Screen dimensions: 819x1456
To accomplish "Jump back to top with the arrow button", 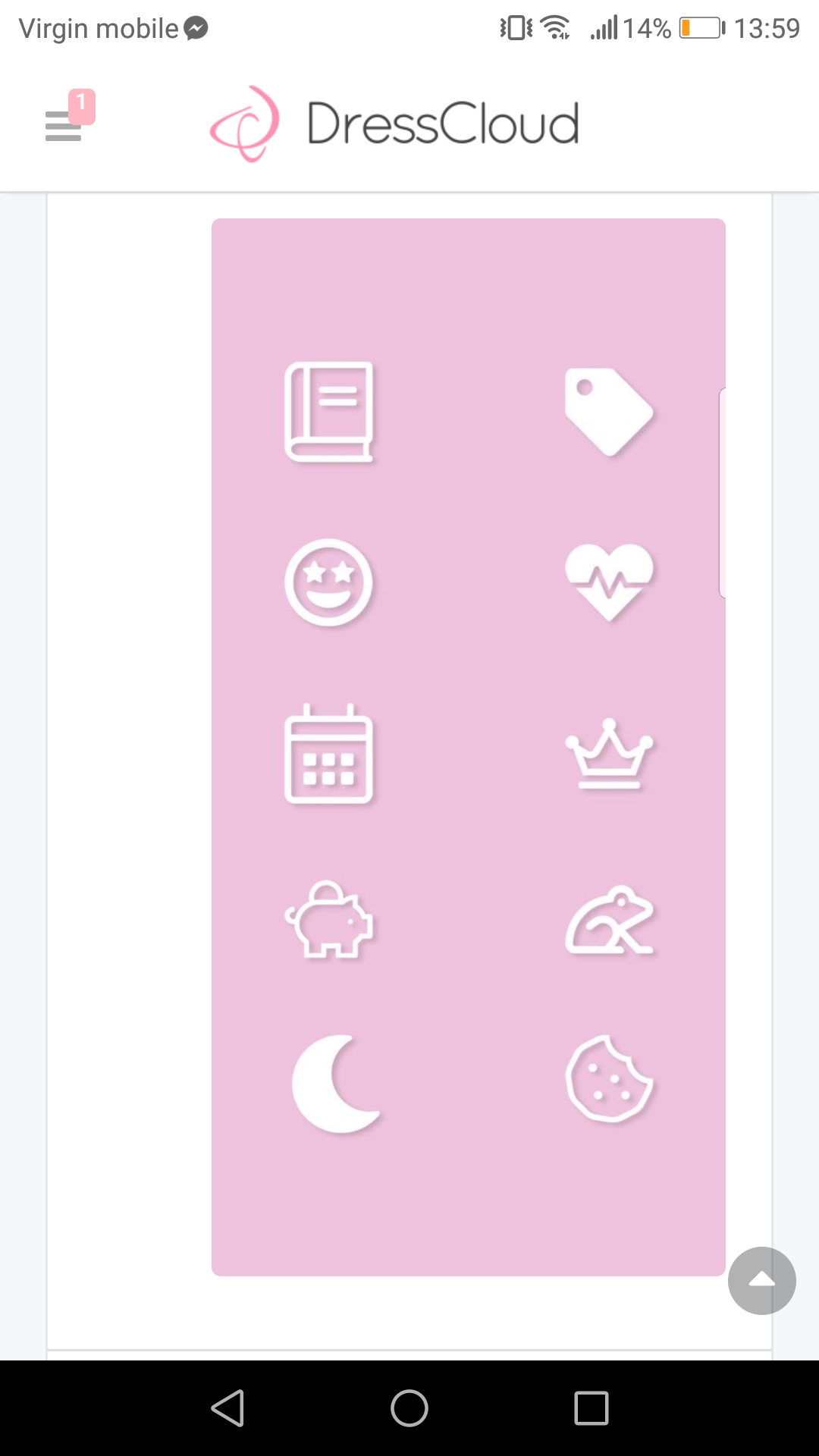I will pyautogui.click(x=761, y=1281).
